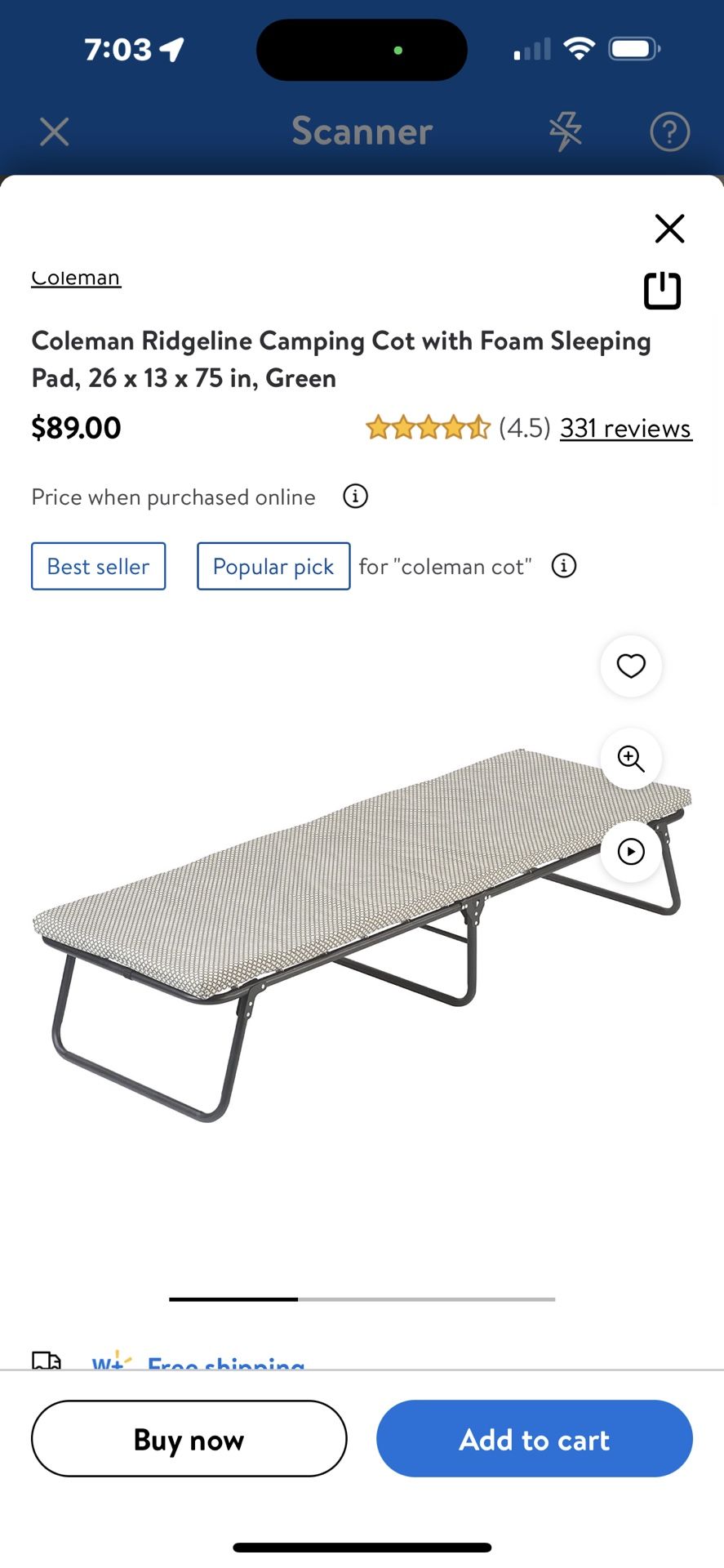Show info about online purchase price

click(x=355, y=497)
